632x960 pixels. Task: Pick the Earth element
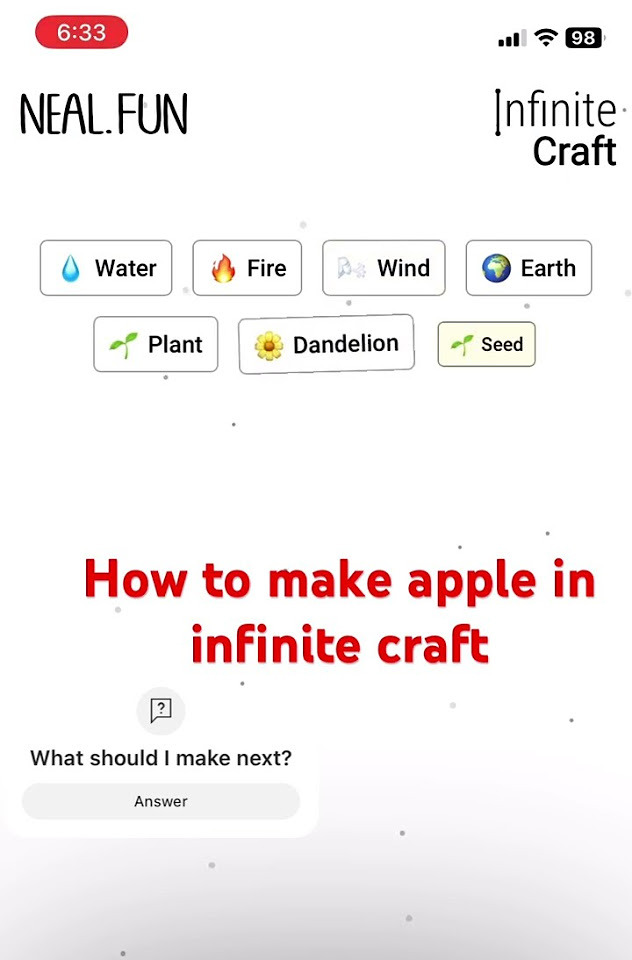coord(529,268)
